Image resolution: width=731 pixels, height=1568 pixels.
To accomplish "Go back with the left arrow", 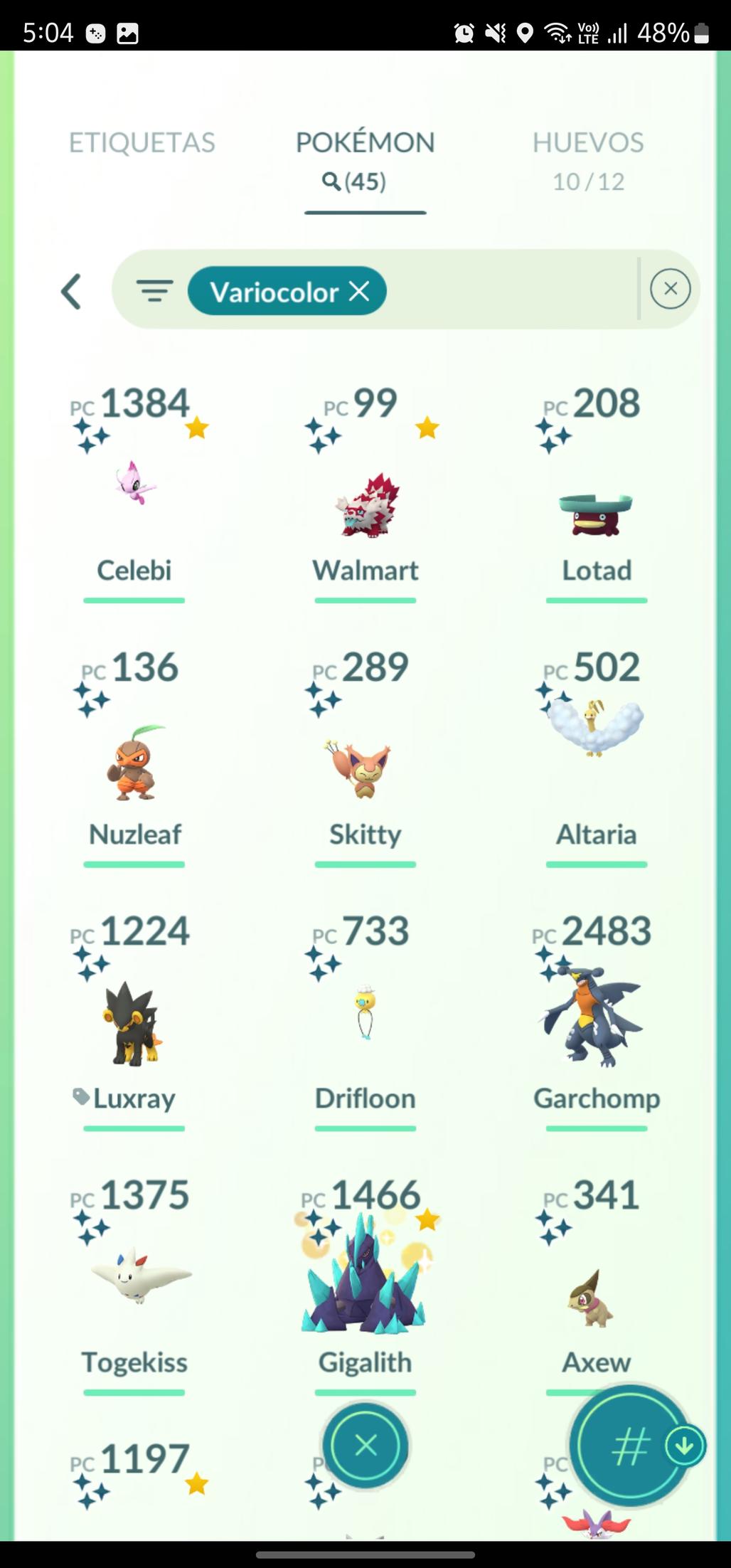I will click(71, 292).
